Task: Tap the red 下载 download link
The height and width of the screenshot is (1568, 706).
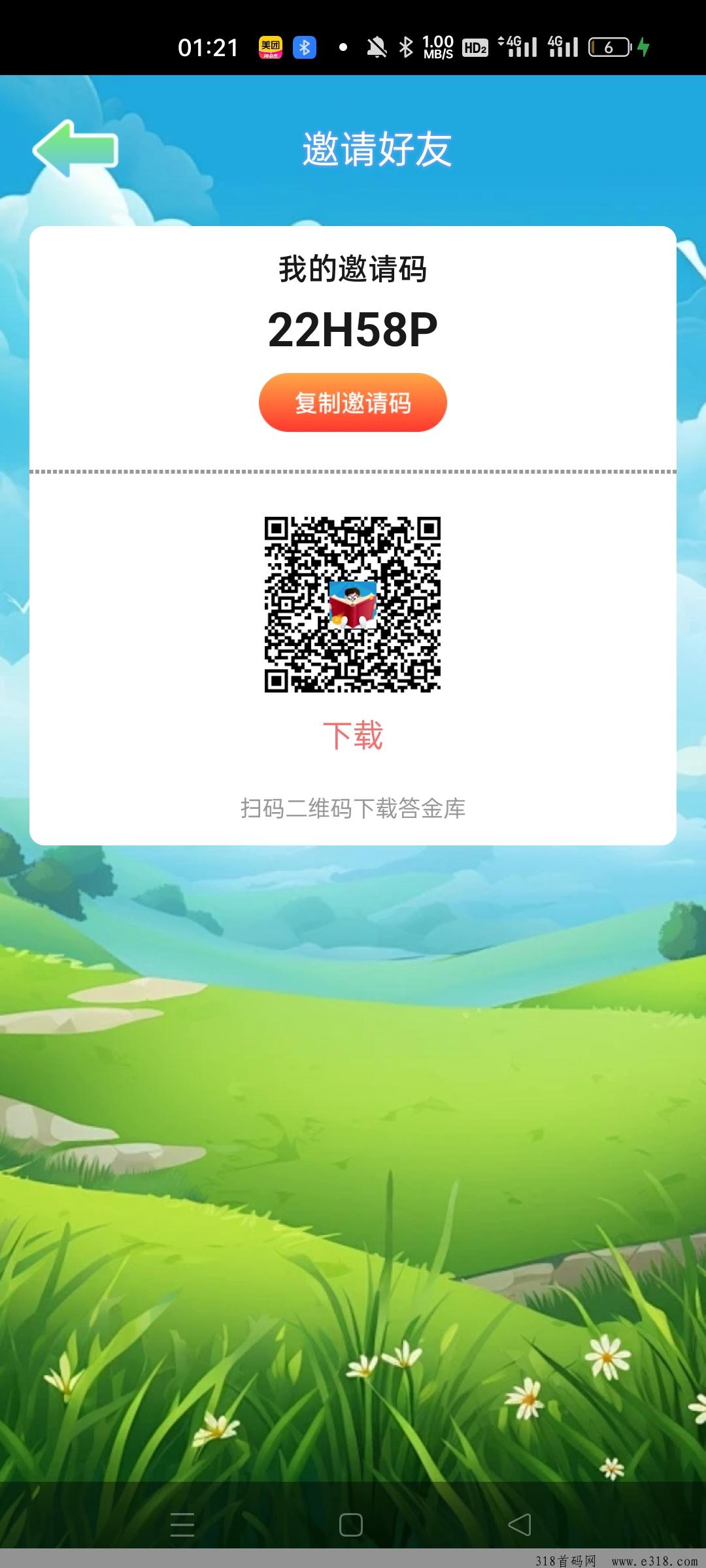Action: point(353,736)
